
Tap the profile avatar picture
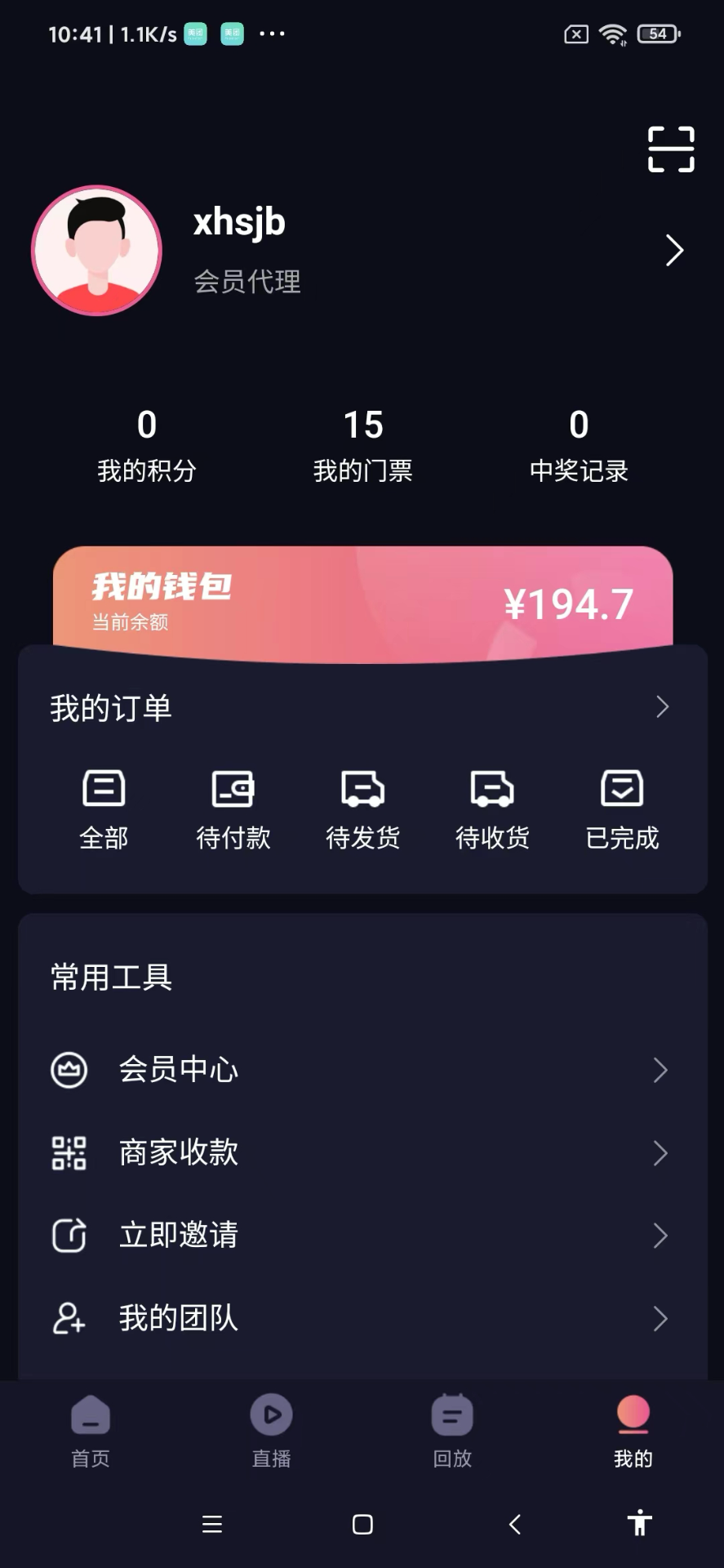[95, 251]
